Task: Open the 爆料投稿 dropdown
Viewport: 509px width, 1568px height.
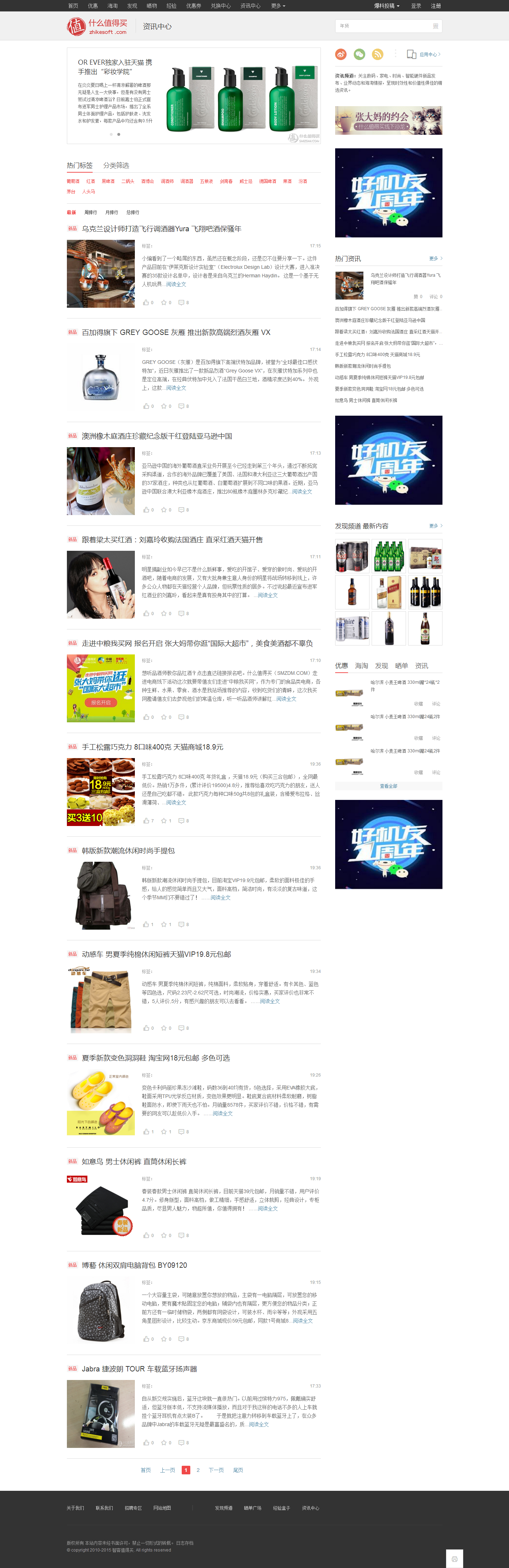Action: coord(386,5)
